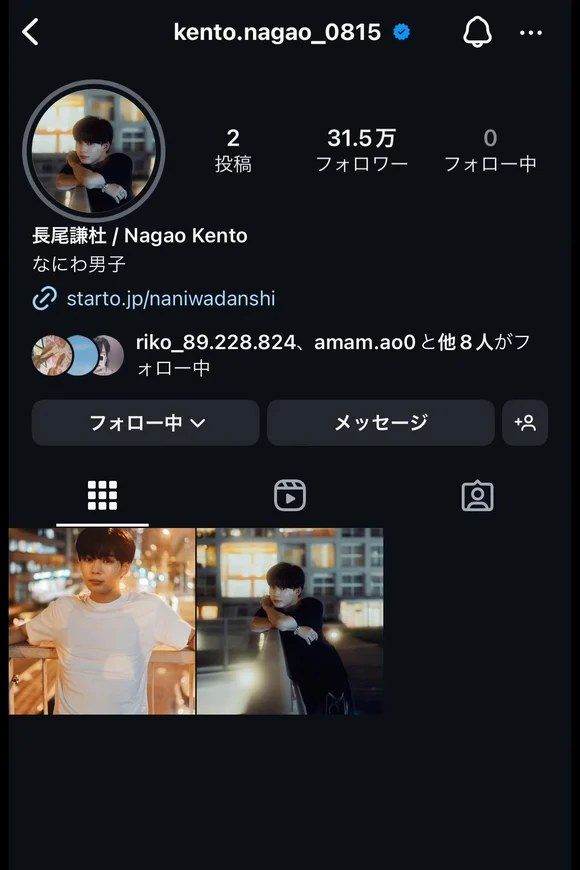Open the 31.5万 followers list
Viewport: 580px width, 870px height.
(361, 150)
